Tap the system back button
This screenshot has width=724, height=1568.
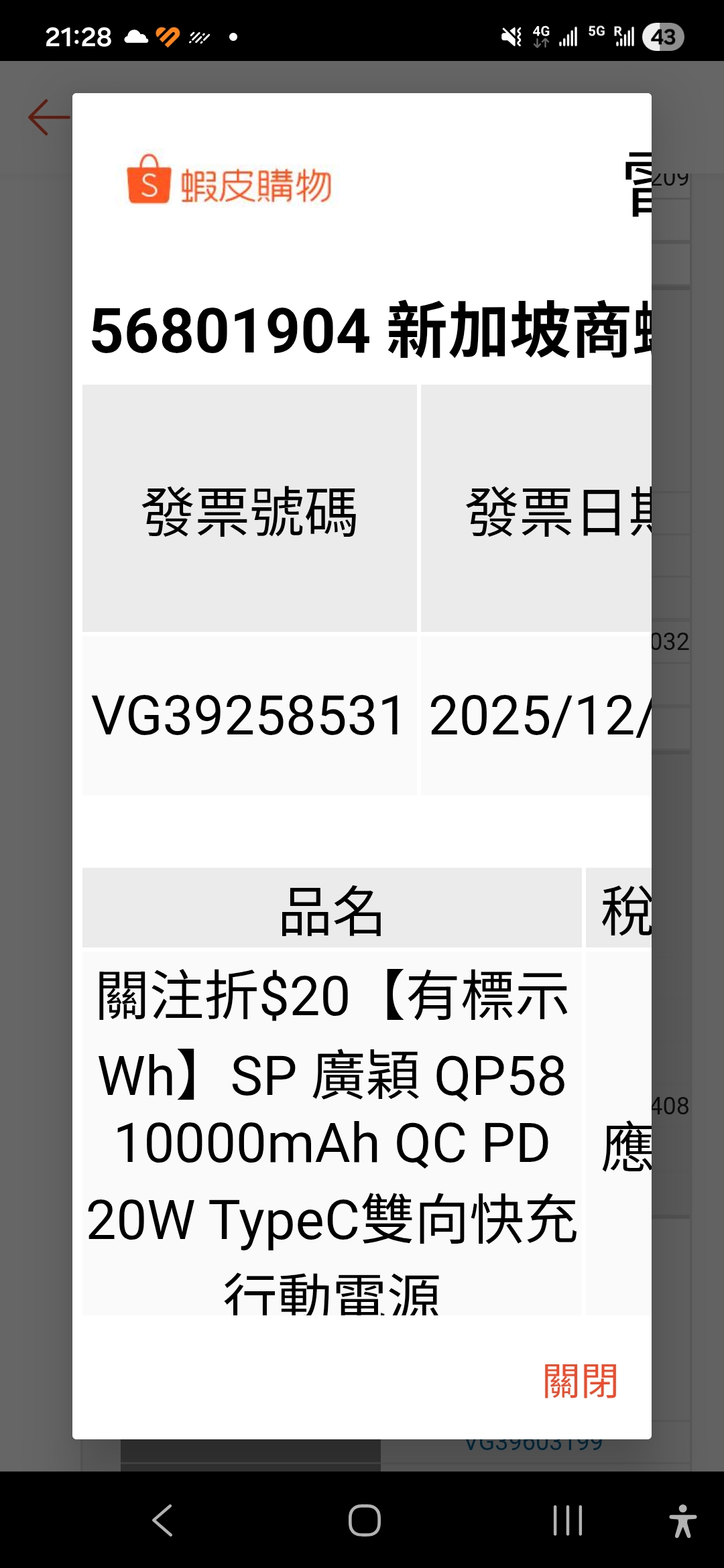163,1520
